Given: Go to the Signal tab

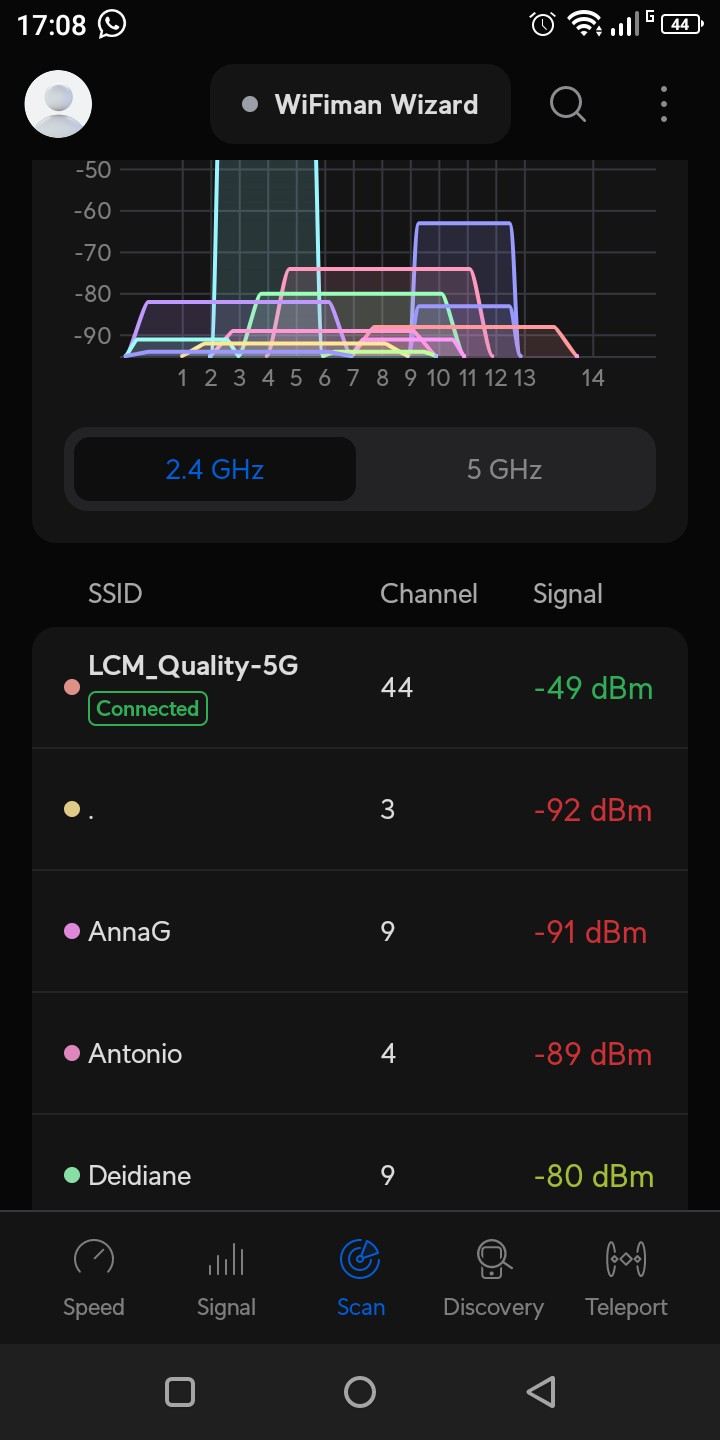Looking at the screenshot, I should [226, 1278].
